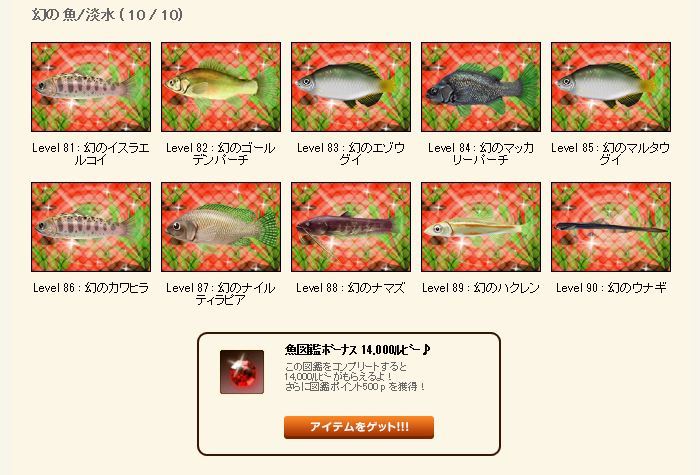The image size is (700, 475).
Task: Select the Level 84 幻のマッカリーパーチ tile
Action: (x=481, y=88)
